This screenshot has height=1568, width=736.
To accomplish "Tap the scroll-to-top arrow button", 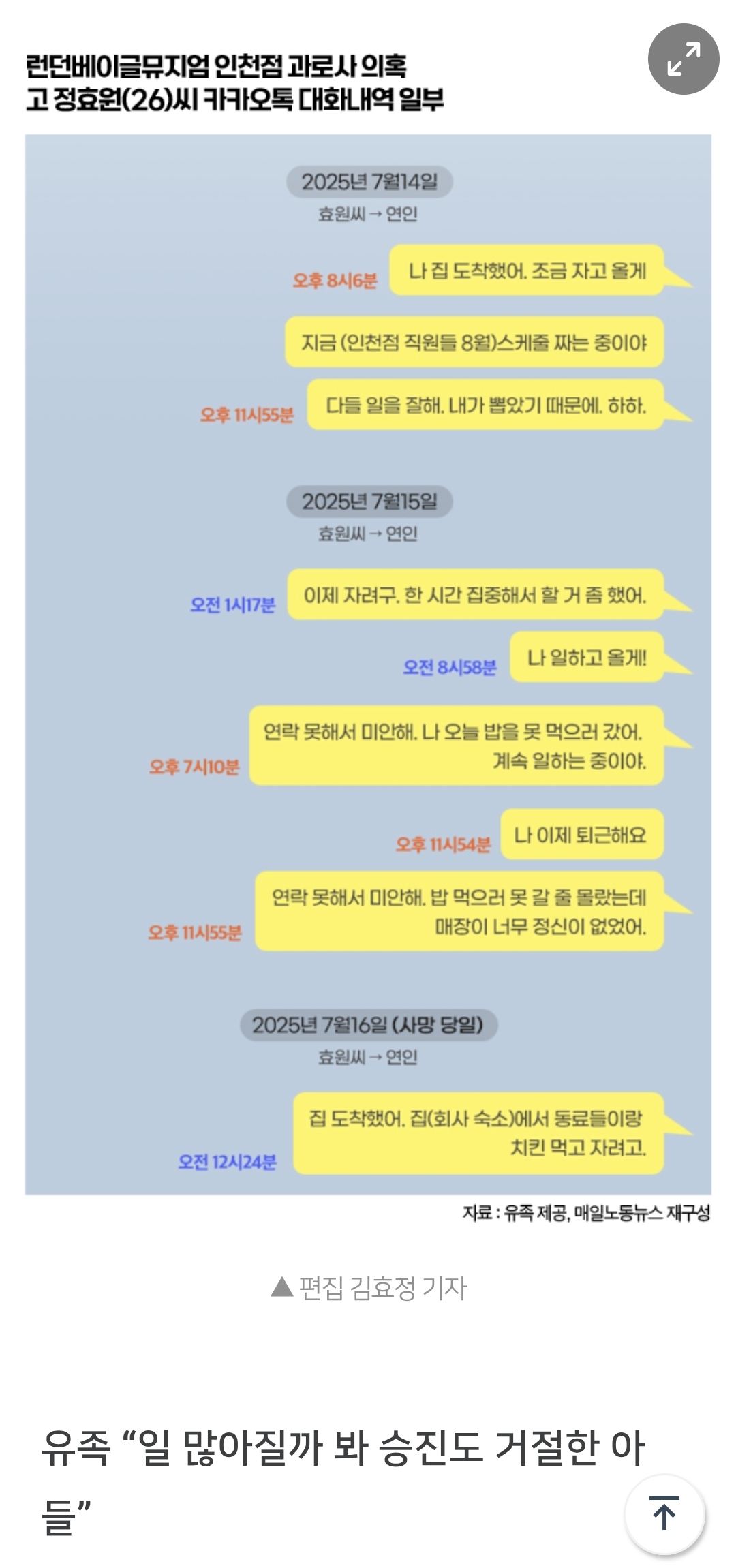I will (x=664, y=1514).
